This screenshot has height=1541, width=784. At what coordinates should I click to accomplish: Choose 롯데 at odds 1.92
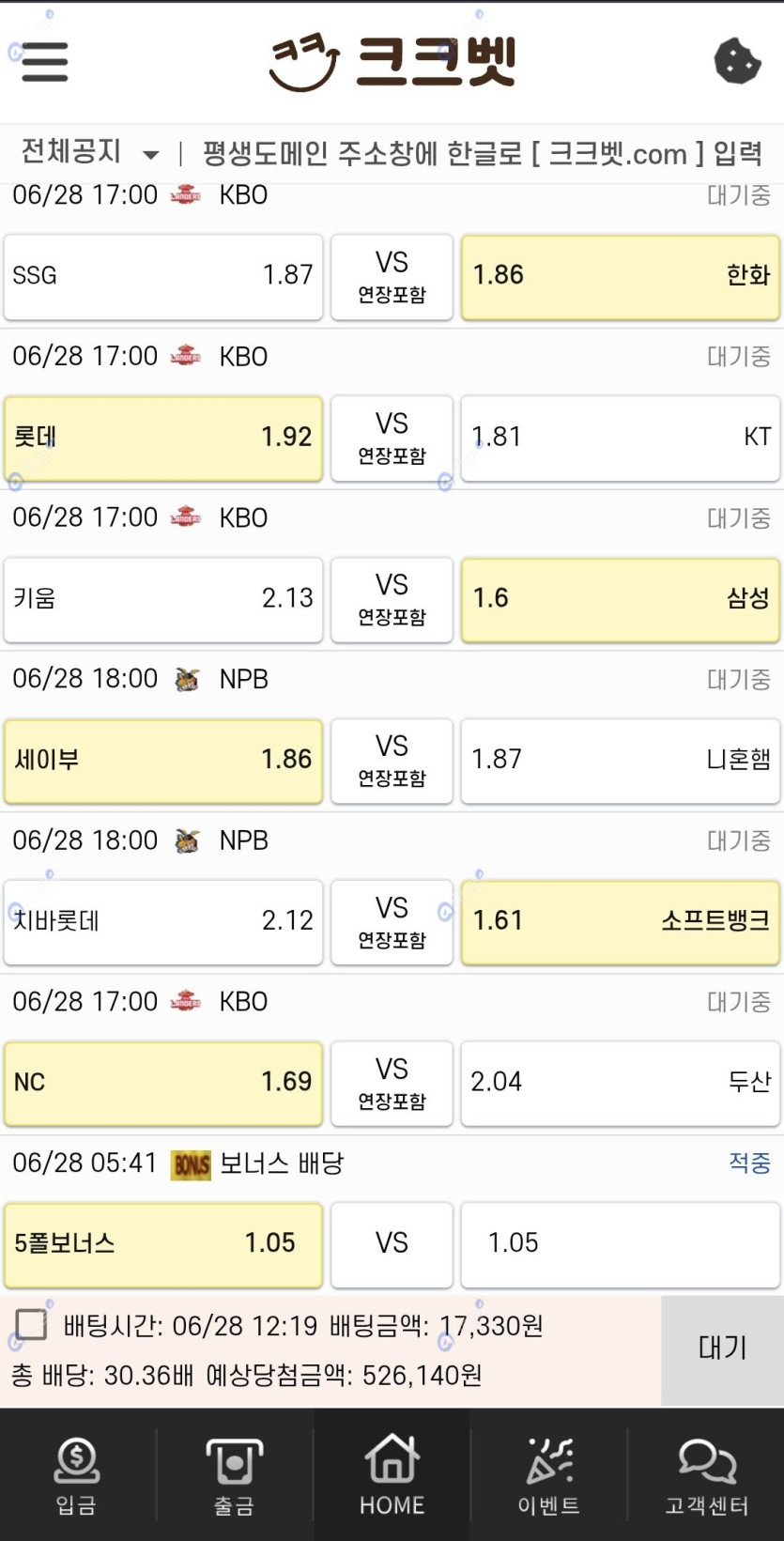(163, 438)
